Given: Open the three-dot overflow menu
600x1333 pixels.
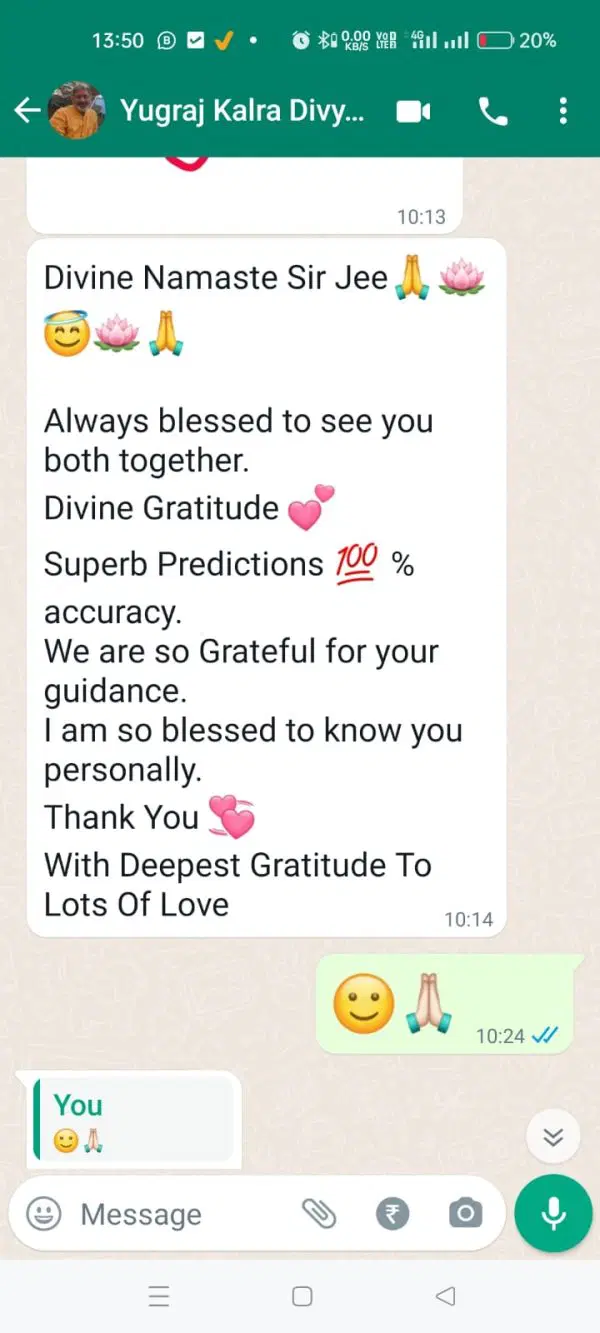Looking at the screenshot, I should tap(563, 111).
